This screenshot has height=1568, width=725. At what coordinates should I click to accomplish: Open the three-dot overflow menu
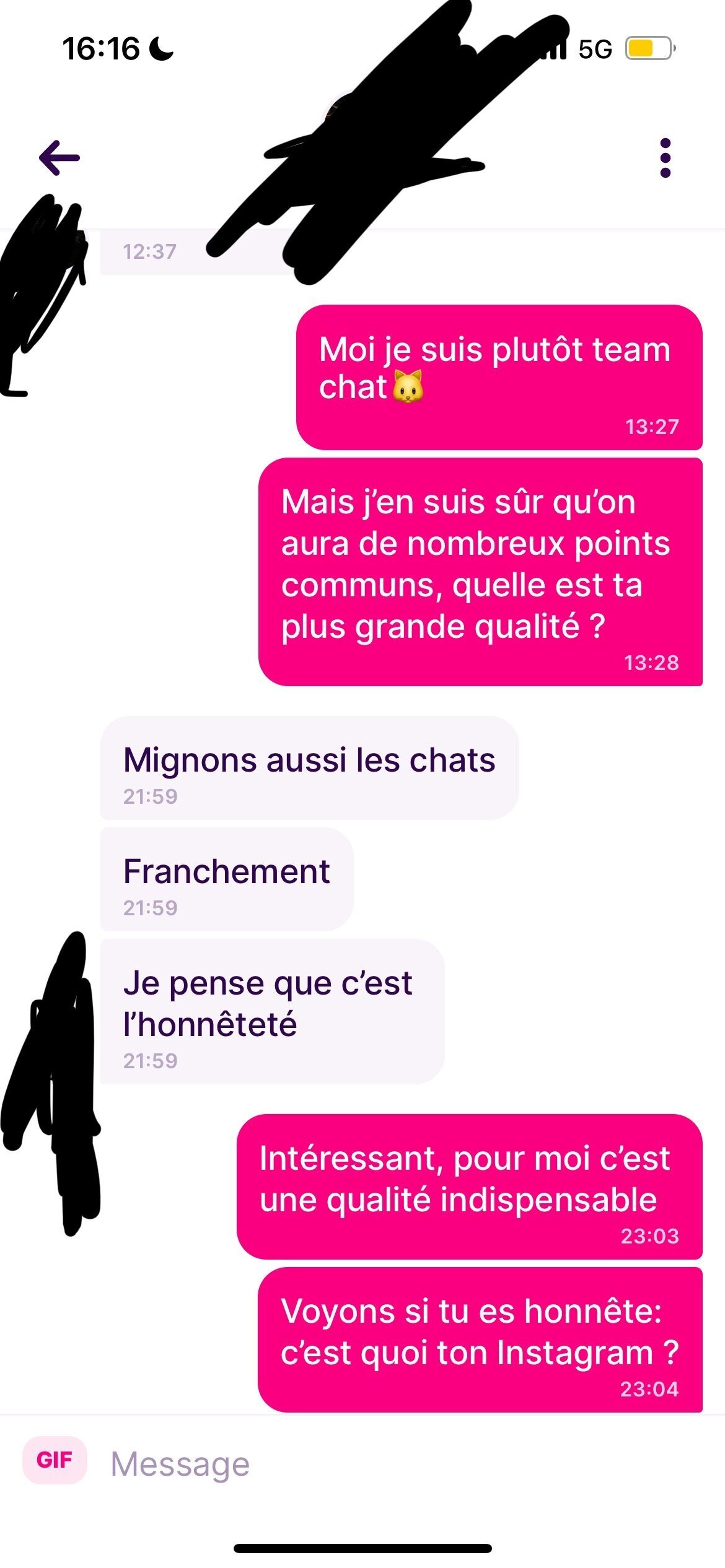(665, 158)
